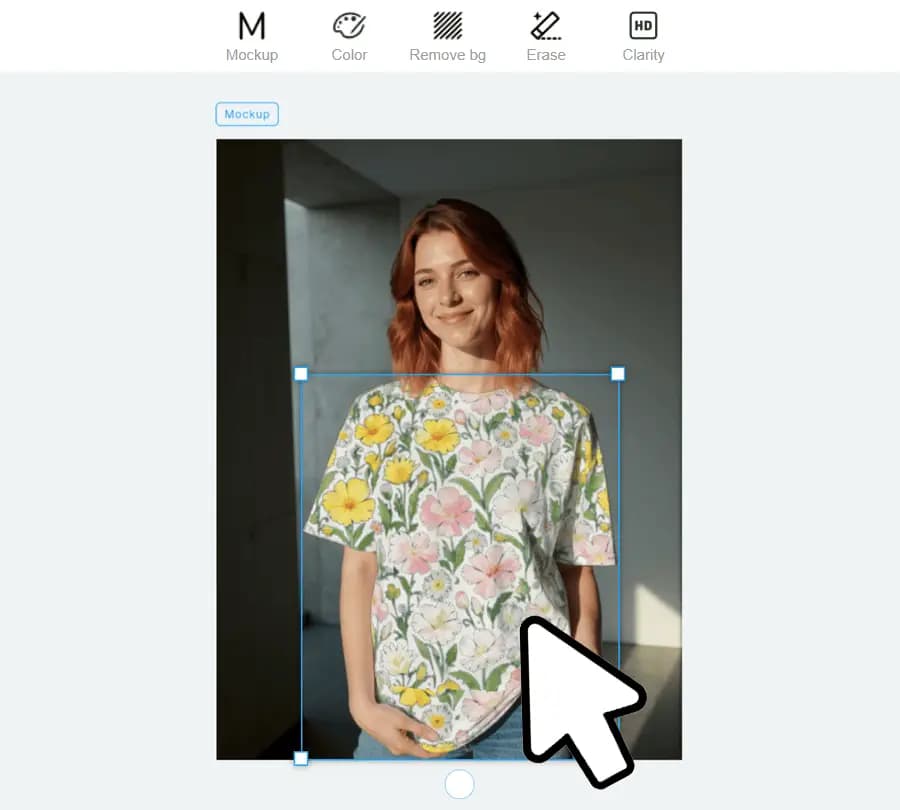
Task: Choose the Erase tool
Action: pos(545,36)
